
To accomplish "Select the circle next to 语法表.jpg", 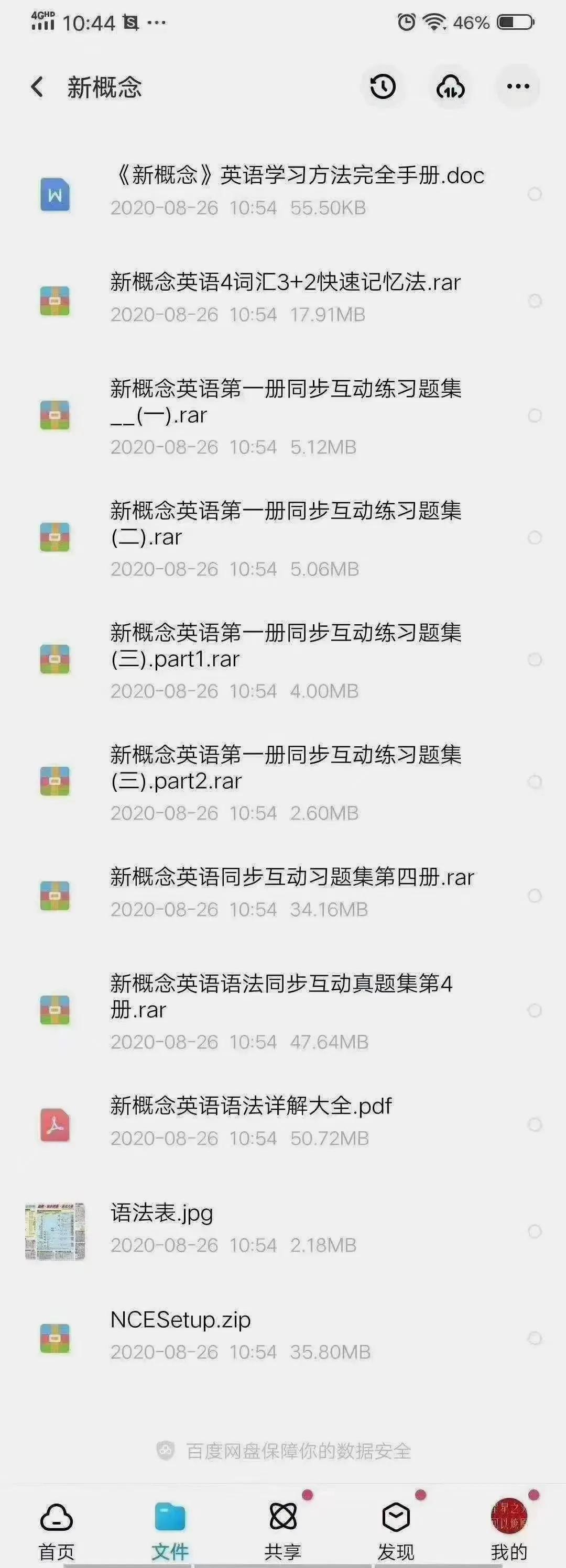I will pyautogui.click(x=536, y=1231).
